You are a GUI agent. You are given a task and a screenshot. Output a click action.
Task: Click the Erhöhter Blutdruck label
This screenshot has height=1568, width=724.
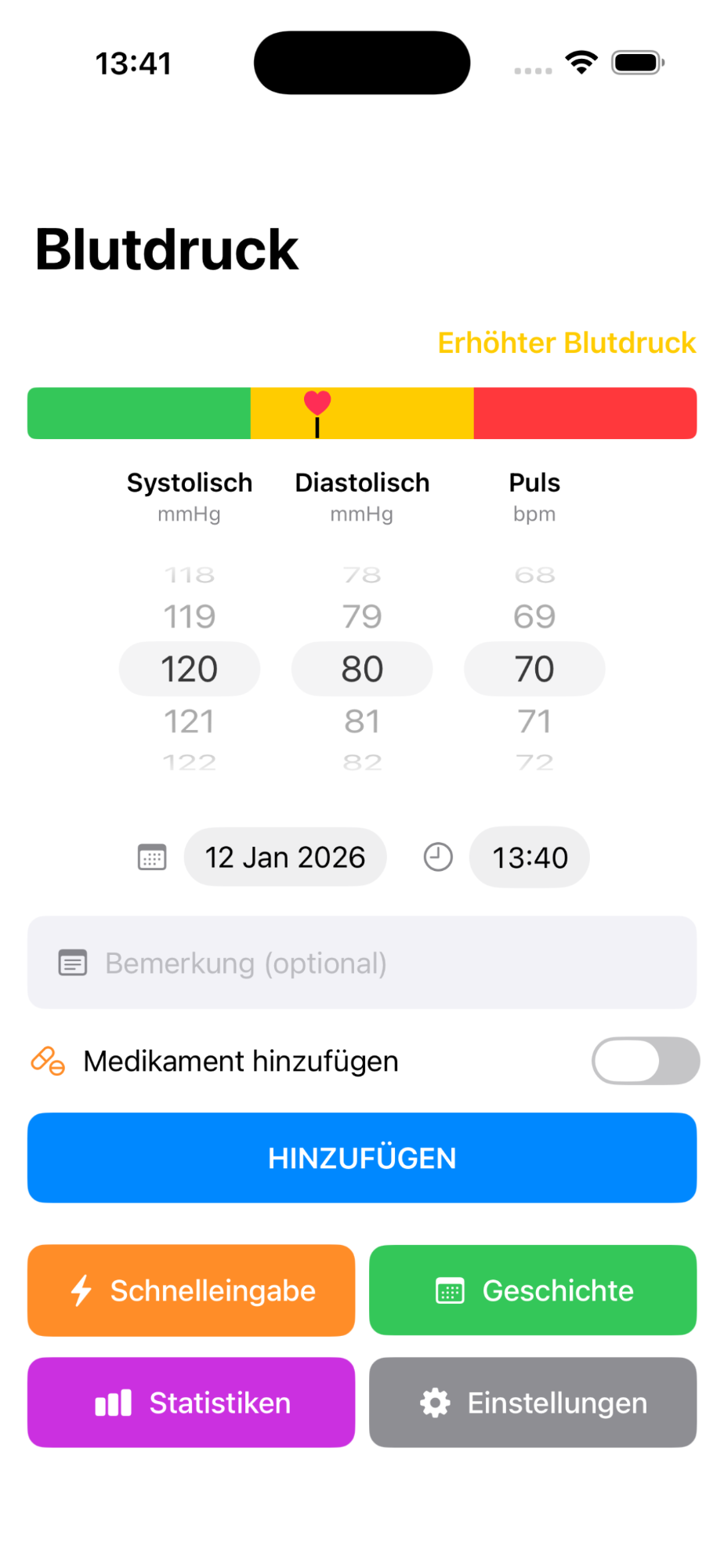click(x=567, y=343)
